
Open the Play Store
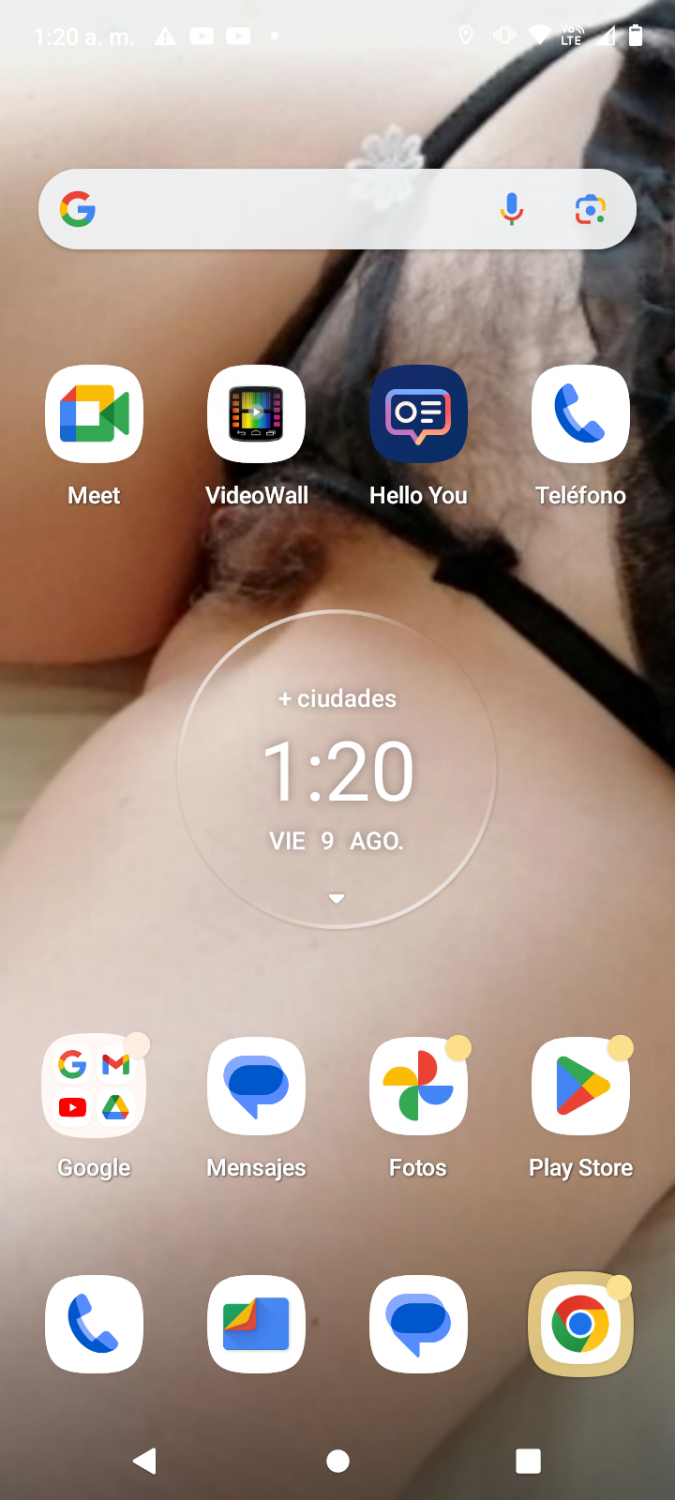click(x=580, y=1086)
